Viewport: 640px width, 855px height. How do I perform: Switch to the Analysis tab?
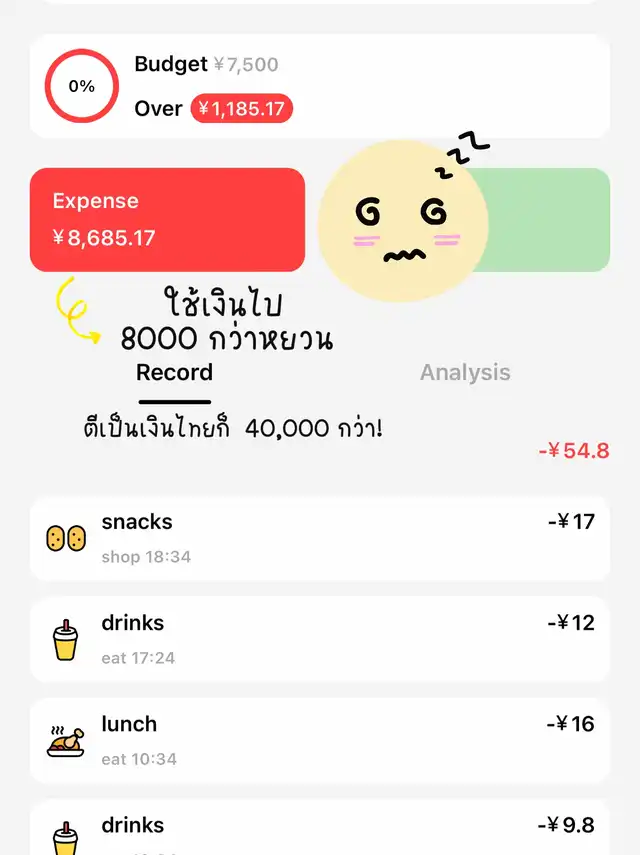[x=465, y=373]
